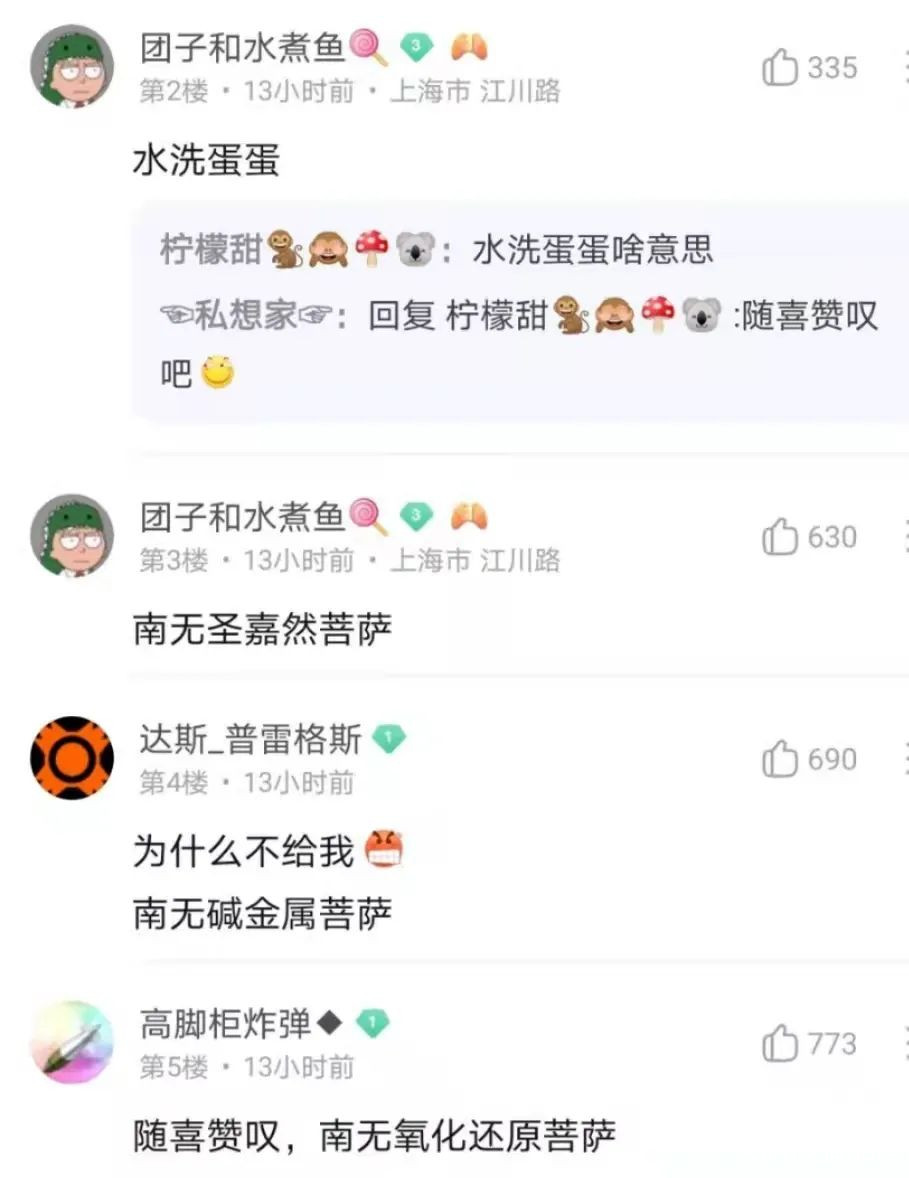The width and height of the screenshot is (909, 1178).
Task: Like 高脚柜炸弹's comment
Action: click(x=781, y=1044)
